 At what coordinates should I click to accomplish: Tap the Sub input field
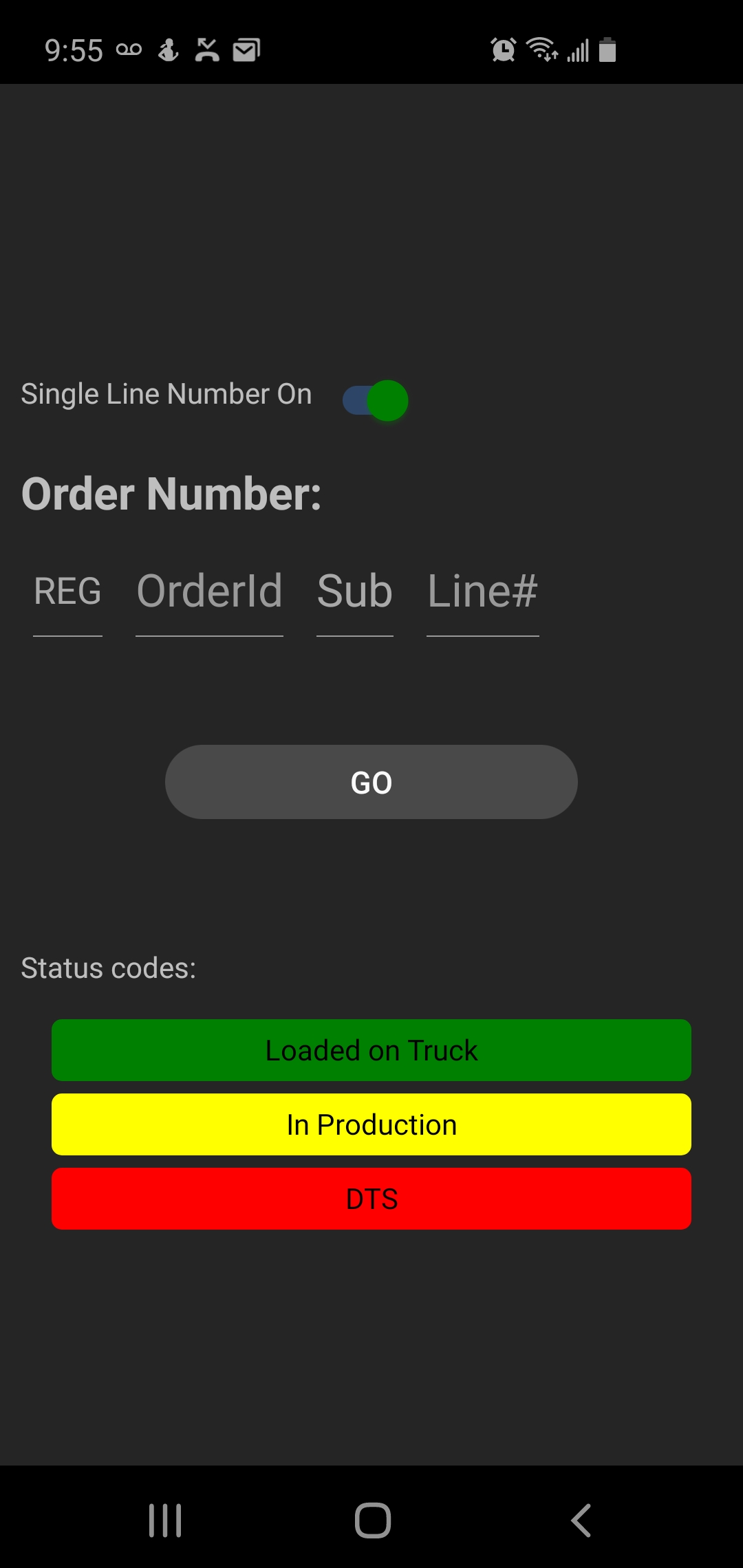point(354,593)
